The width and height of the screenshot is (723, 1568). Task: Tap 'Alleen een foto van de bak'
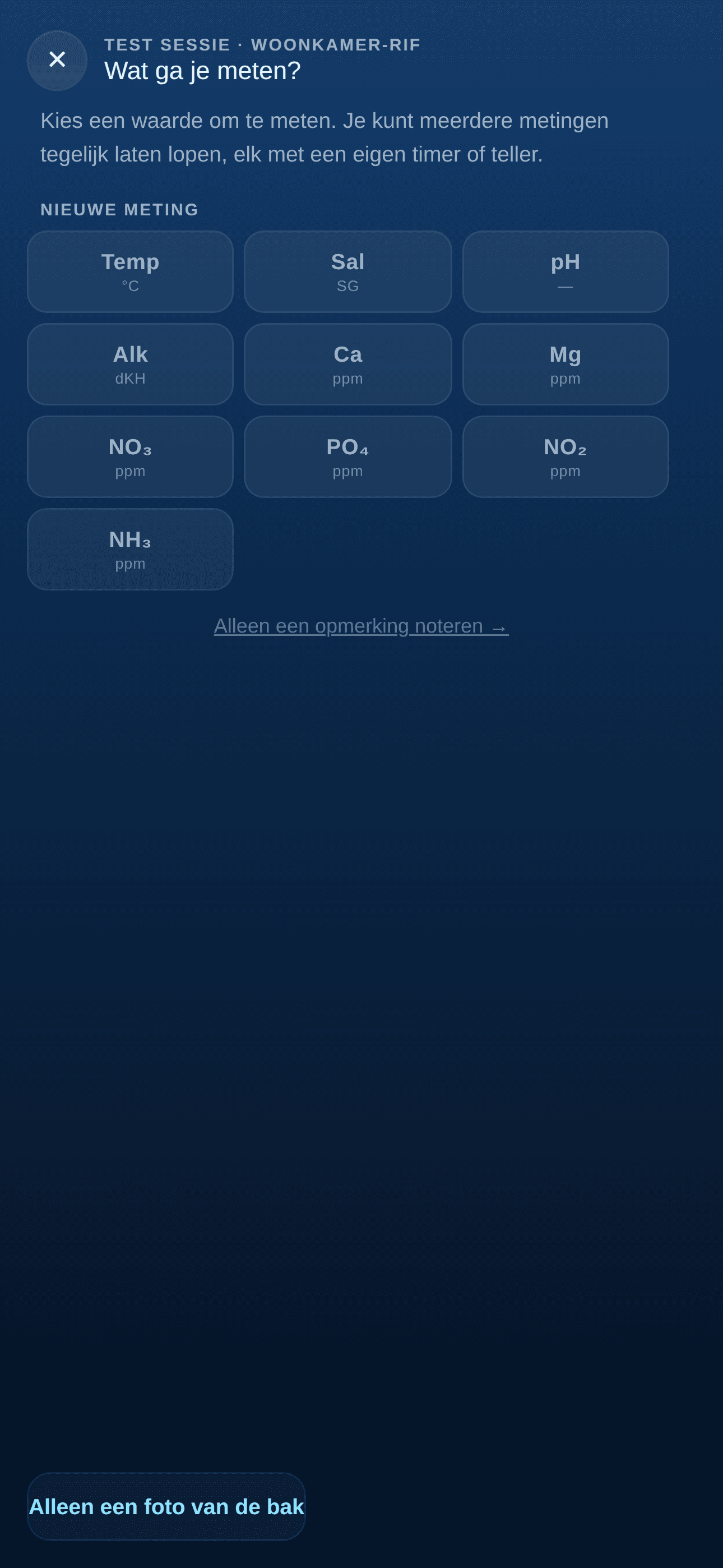click(166, 1506)
